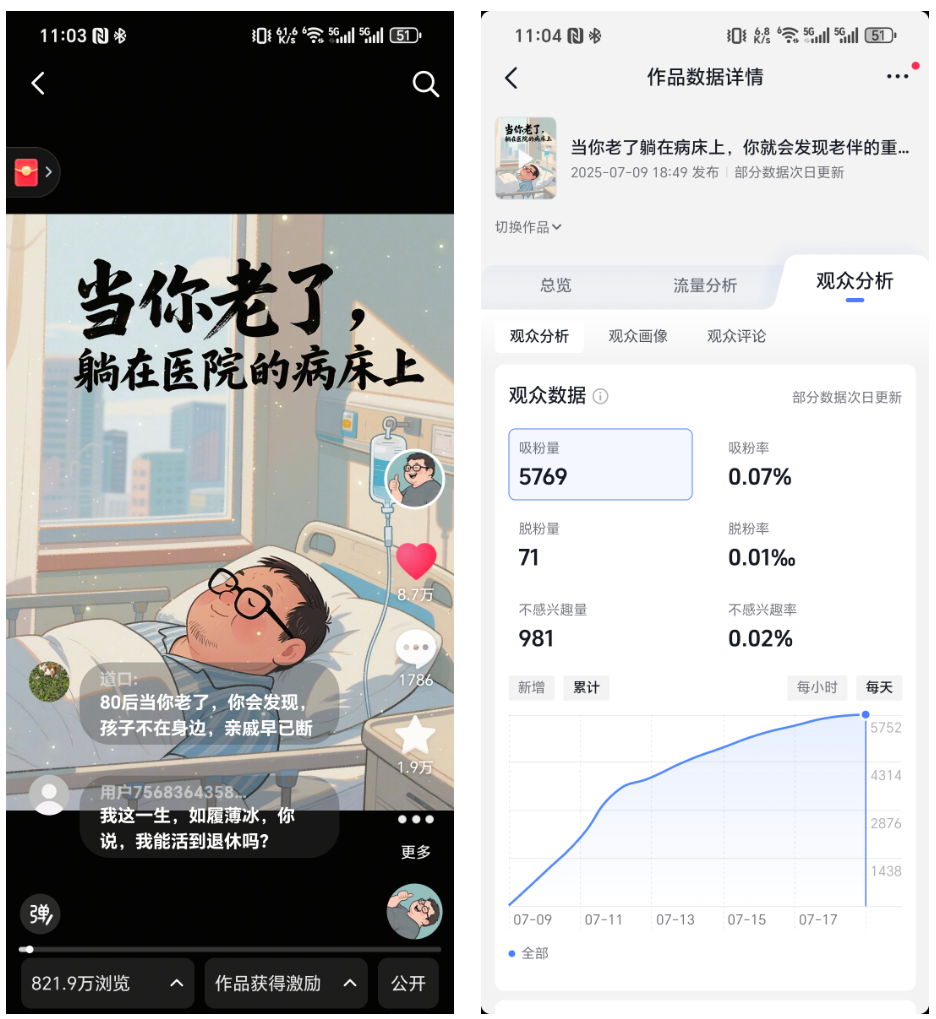Open search on the video screen

[425, 84]
